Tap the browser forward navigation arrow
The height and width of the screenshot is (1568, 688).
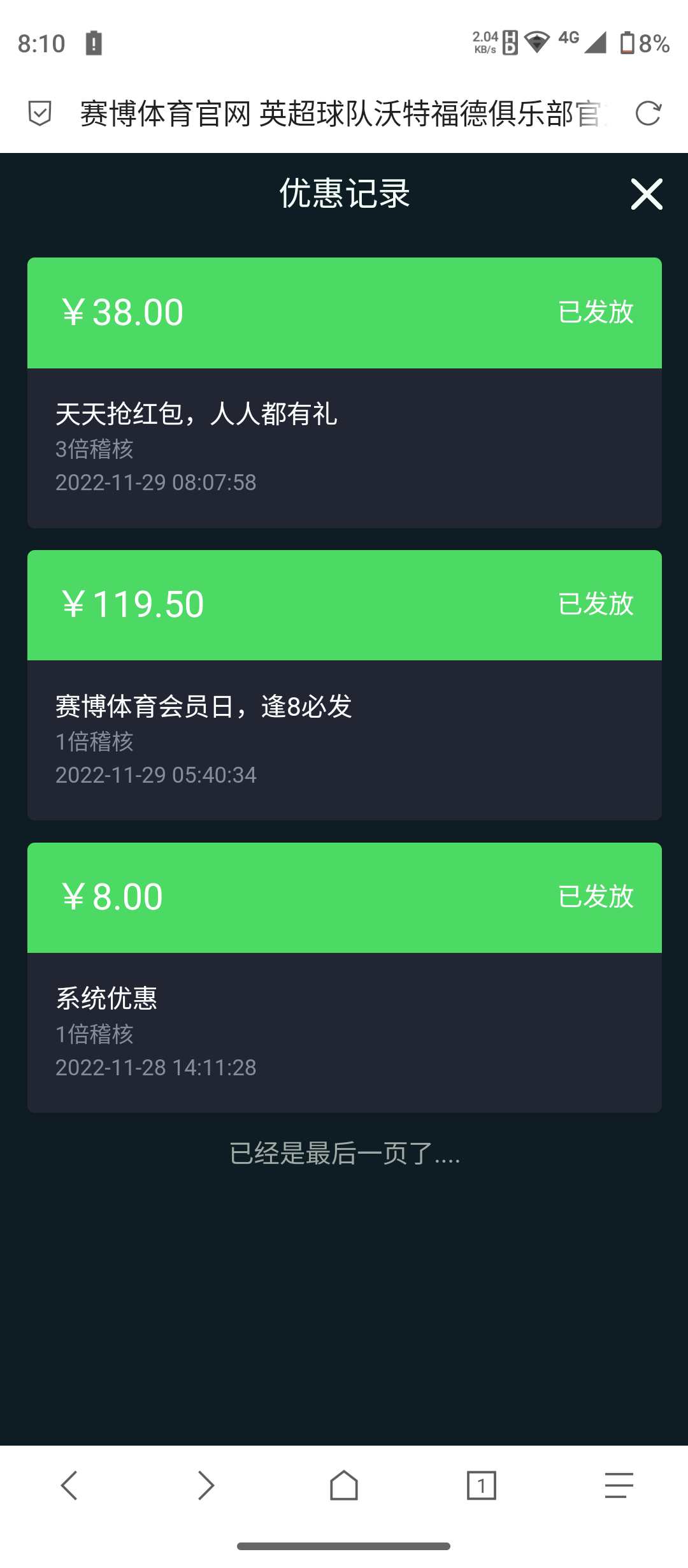pyautogui.click(x=206, y=1485)
